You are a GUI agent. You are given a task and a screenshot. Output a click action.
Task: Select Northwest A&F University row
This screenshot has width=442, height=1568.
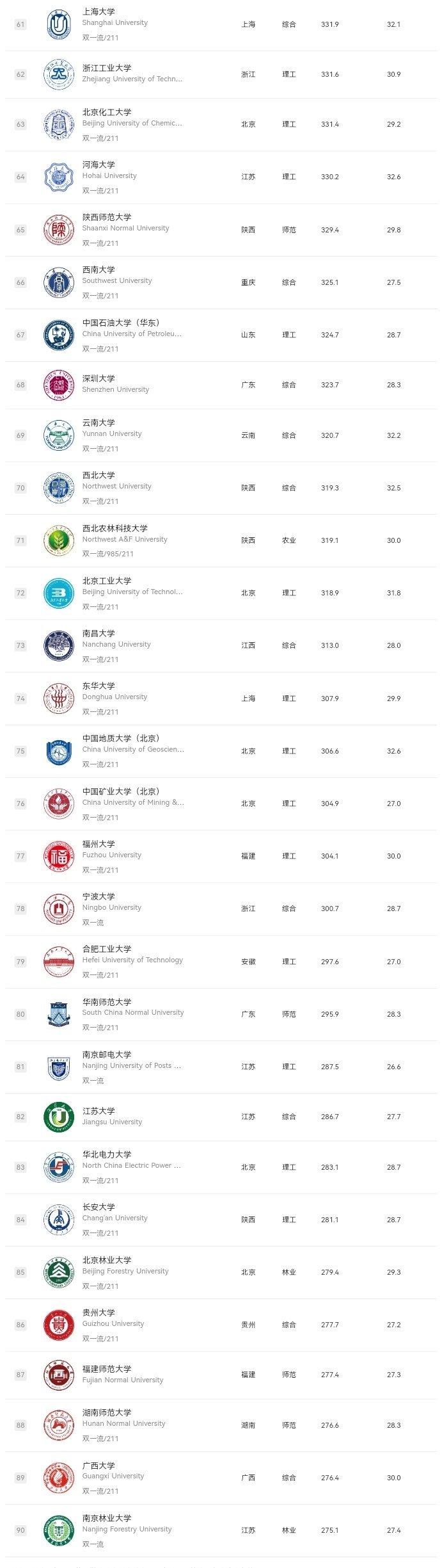point(114,529)
